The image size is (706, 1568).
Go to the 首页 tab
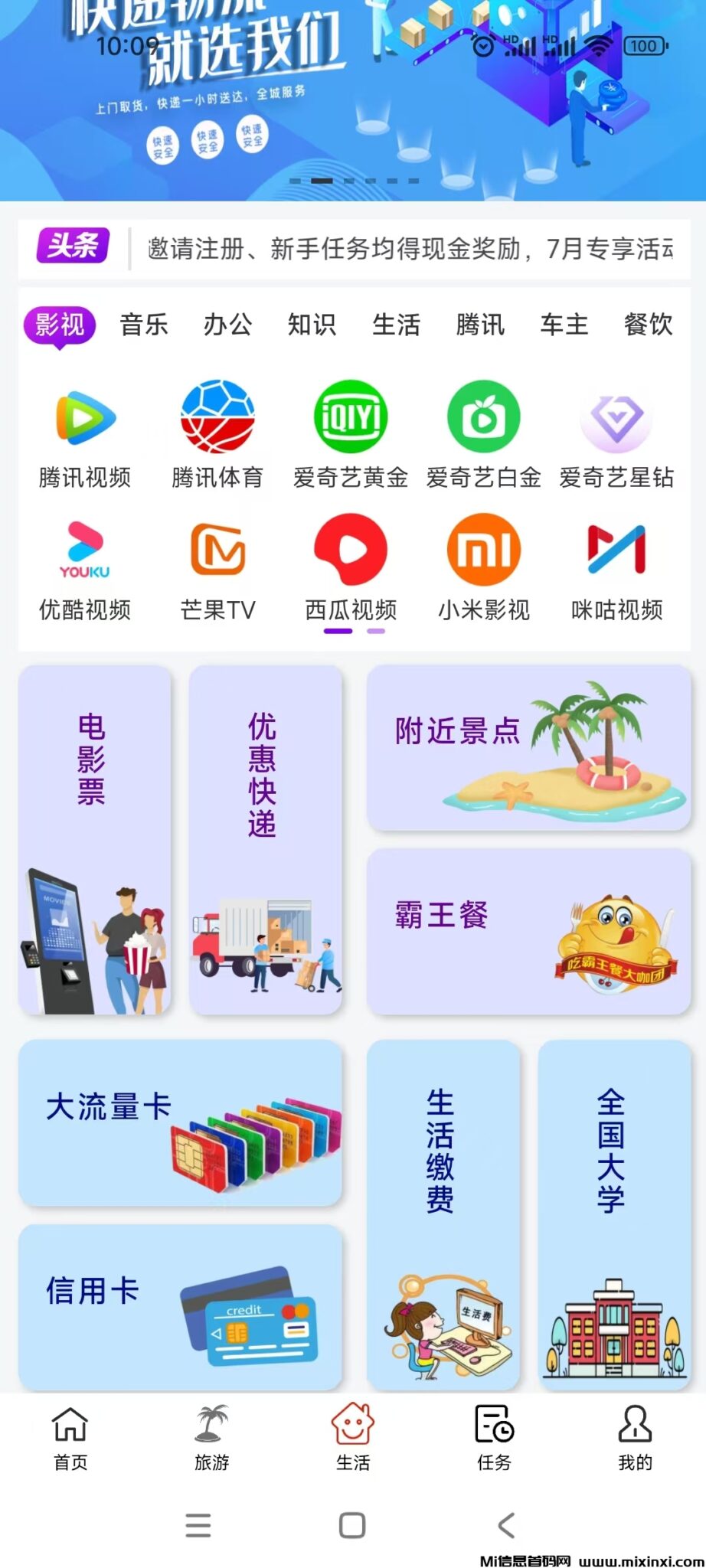click(70, 1438)
